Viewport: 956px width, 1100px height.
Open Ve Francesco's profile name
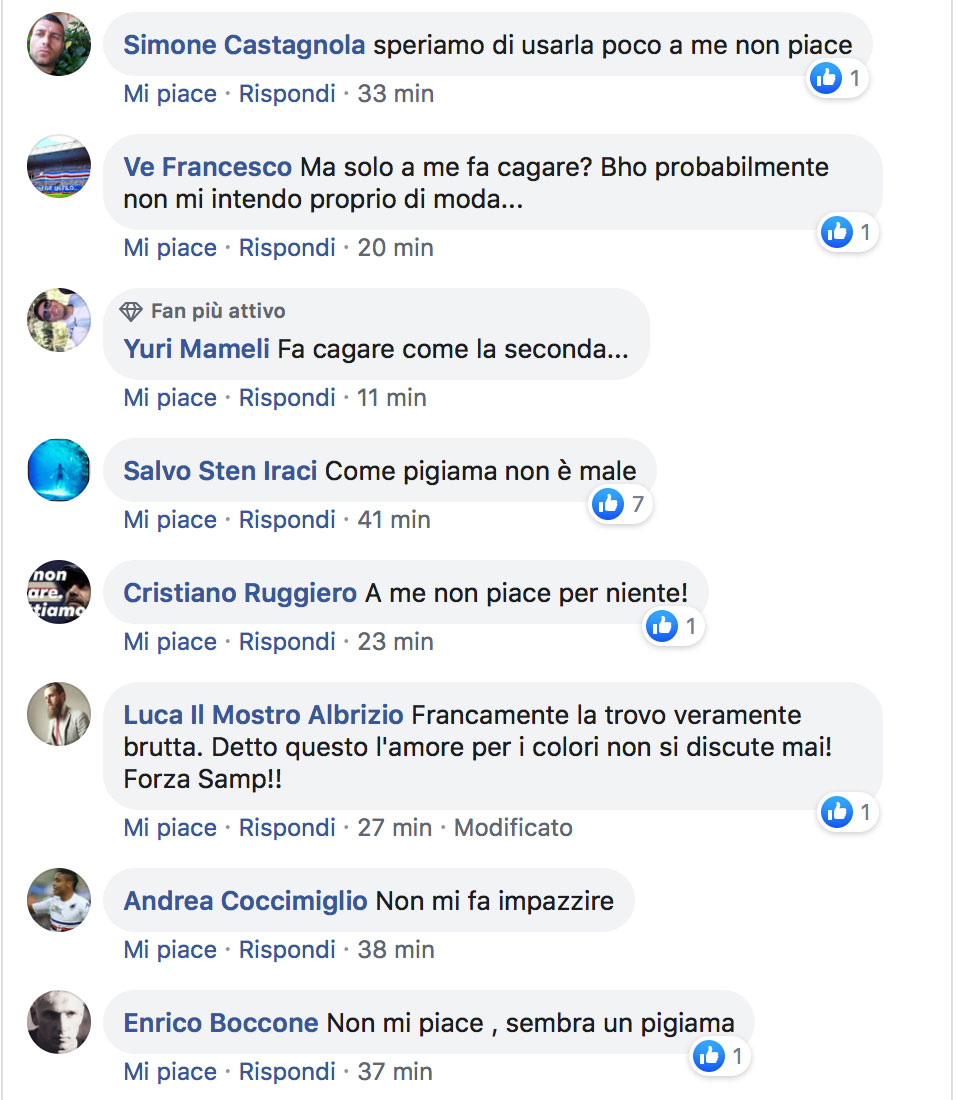[207, 167]
